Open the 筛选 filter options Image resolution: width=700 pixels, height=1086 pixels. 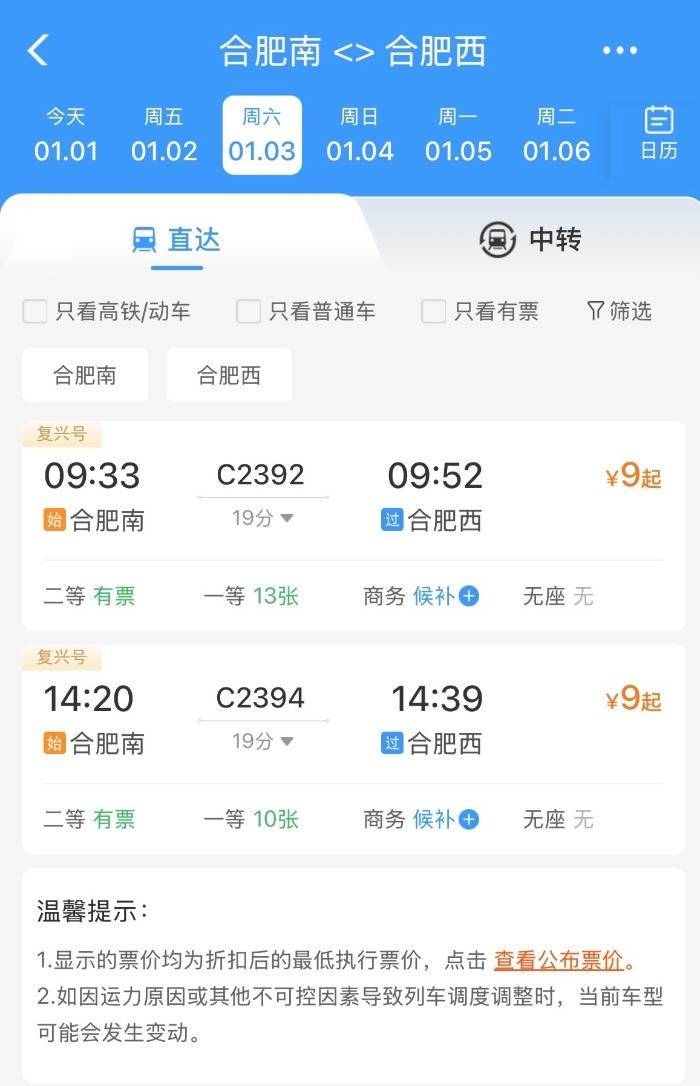click(x=619, y=311)
